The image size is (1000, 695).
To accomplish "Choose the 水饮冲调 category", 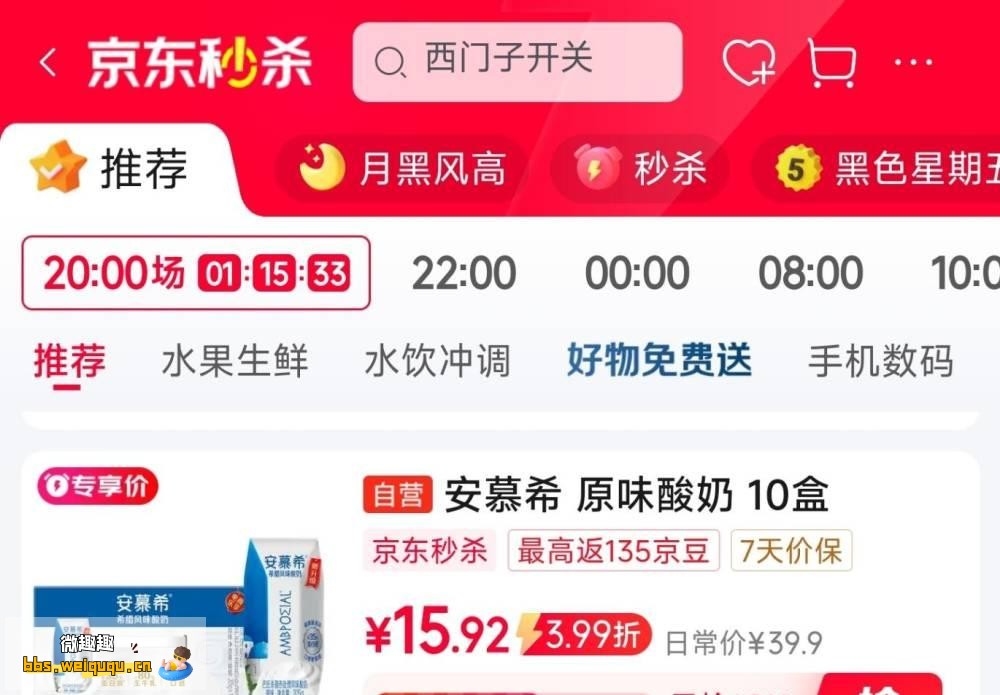I will [x=437, y=362].
